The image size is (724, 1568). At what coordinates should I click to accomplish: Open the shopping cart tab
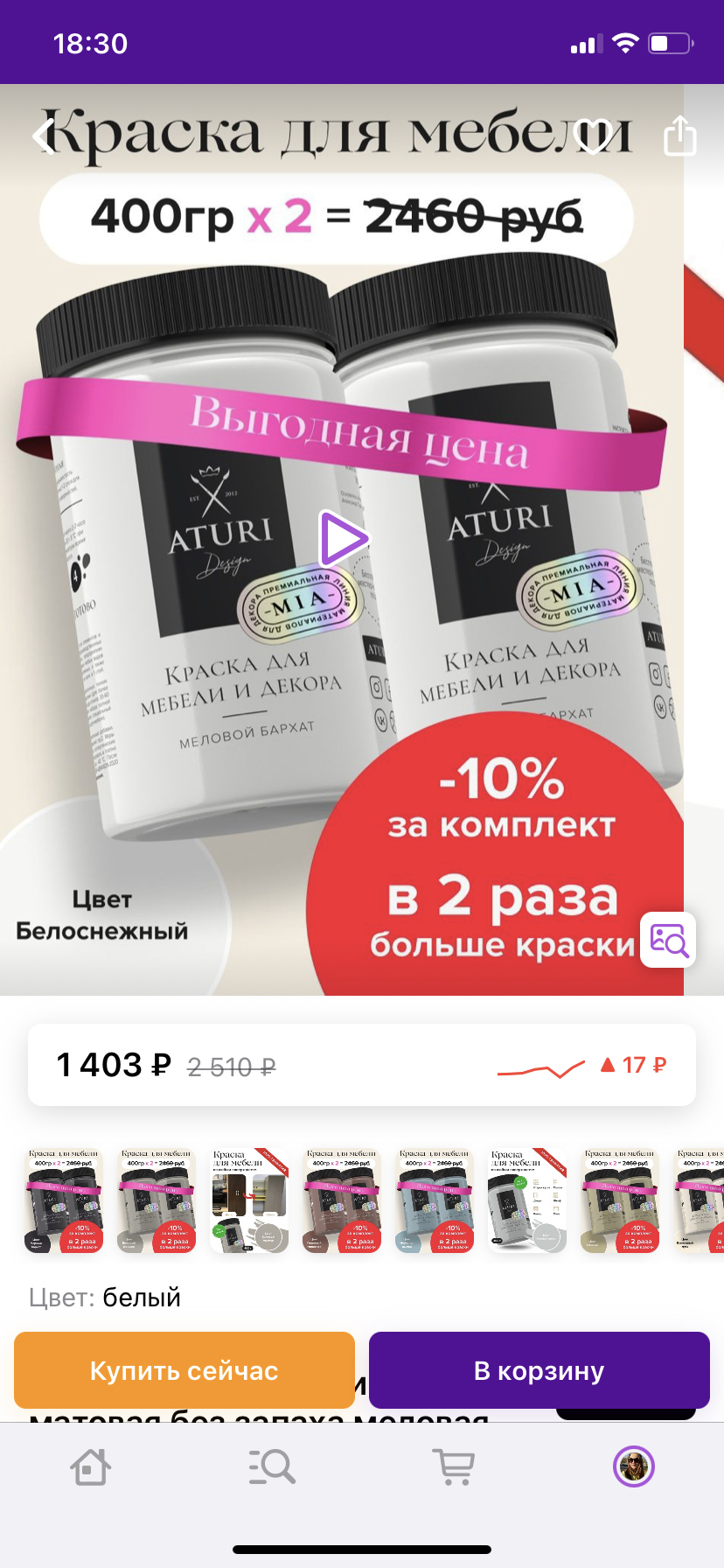pos(453,1467)
